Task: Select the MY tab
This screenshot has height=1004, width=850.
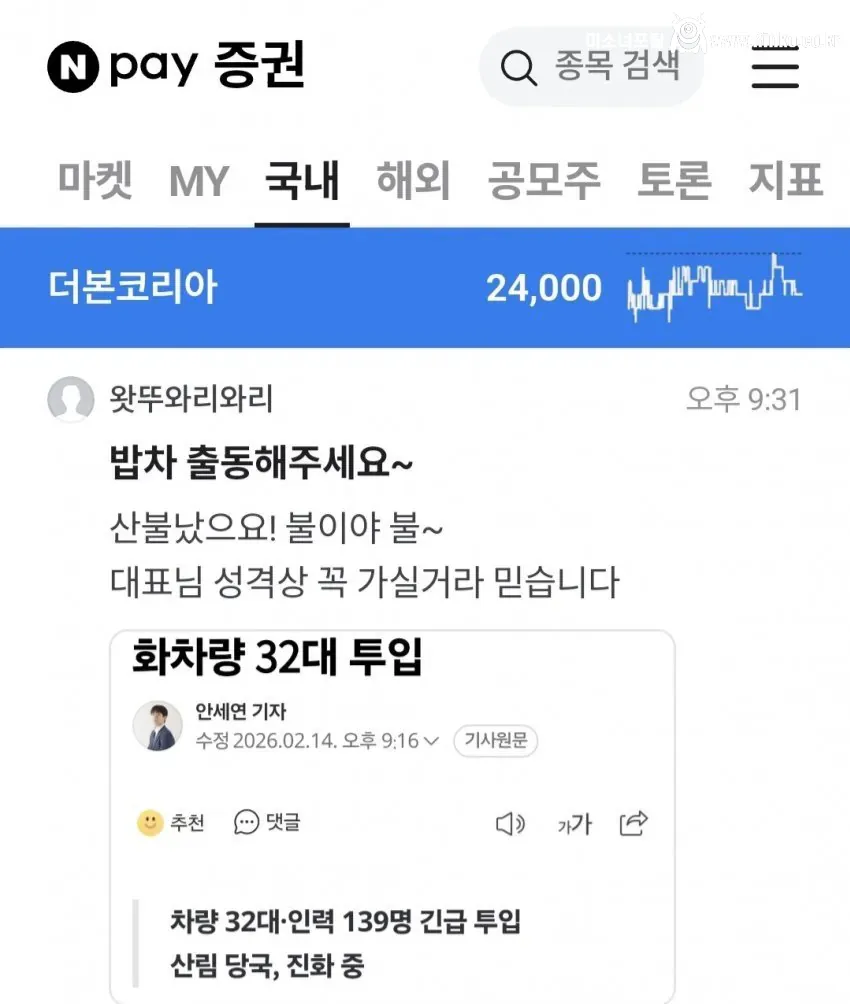Action: [199, 181]
